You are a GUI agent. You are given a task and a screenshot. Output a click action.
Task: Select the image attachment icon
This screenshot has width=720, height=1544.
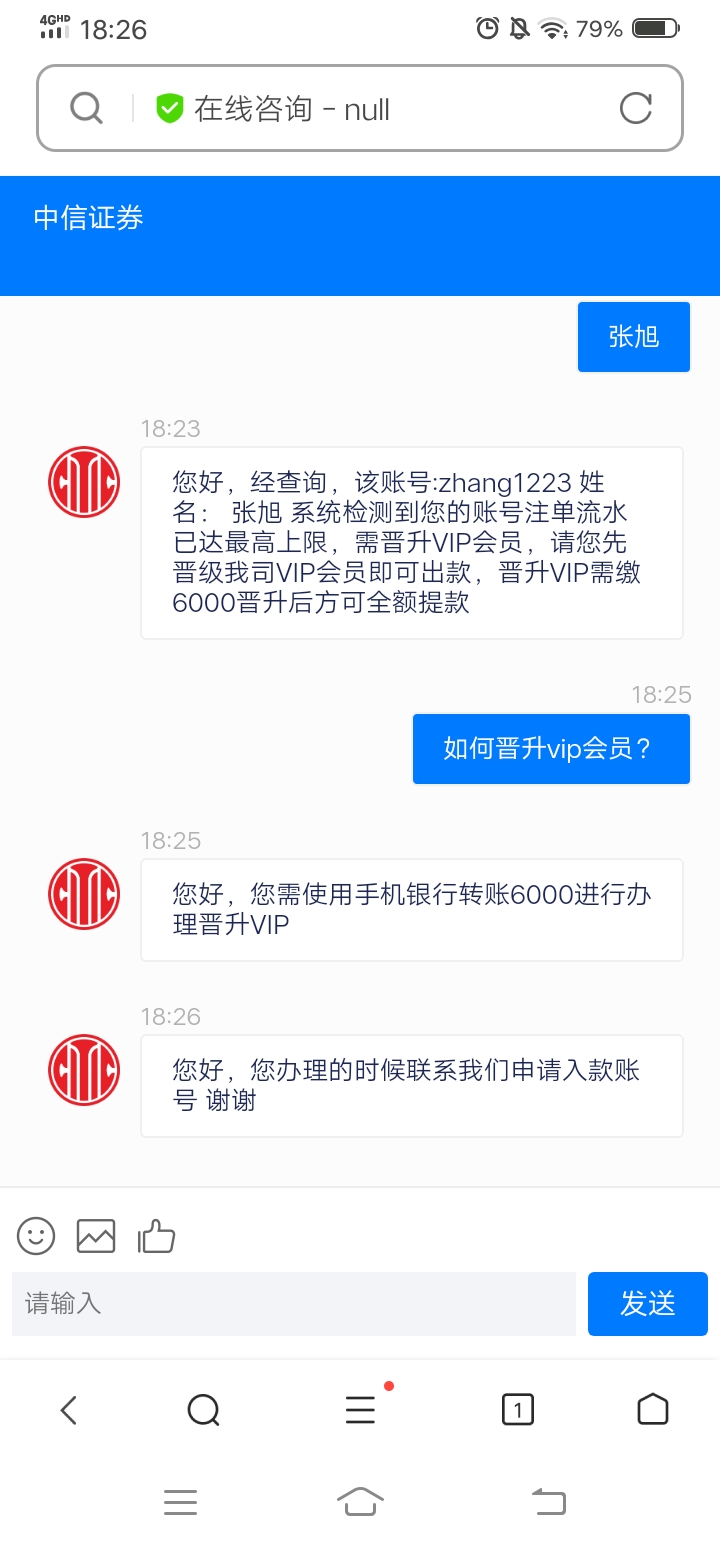[x=96, y=1236]
